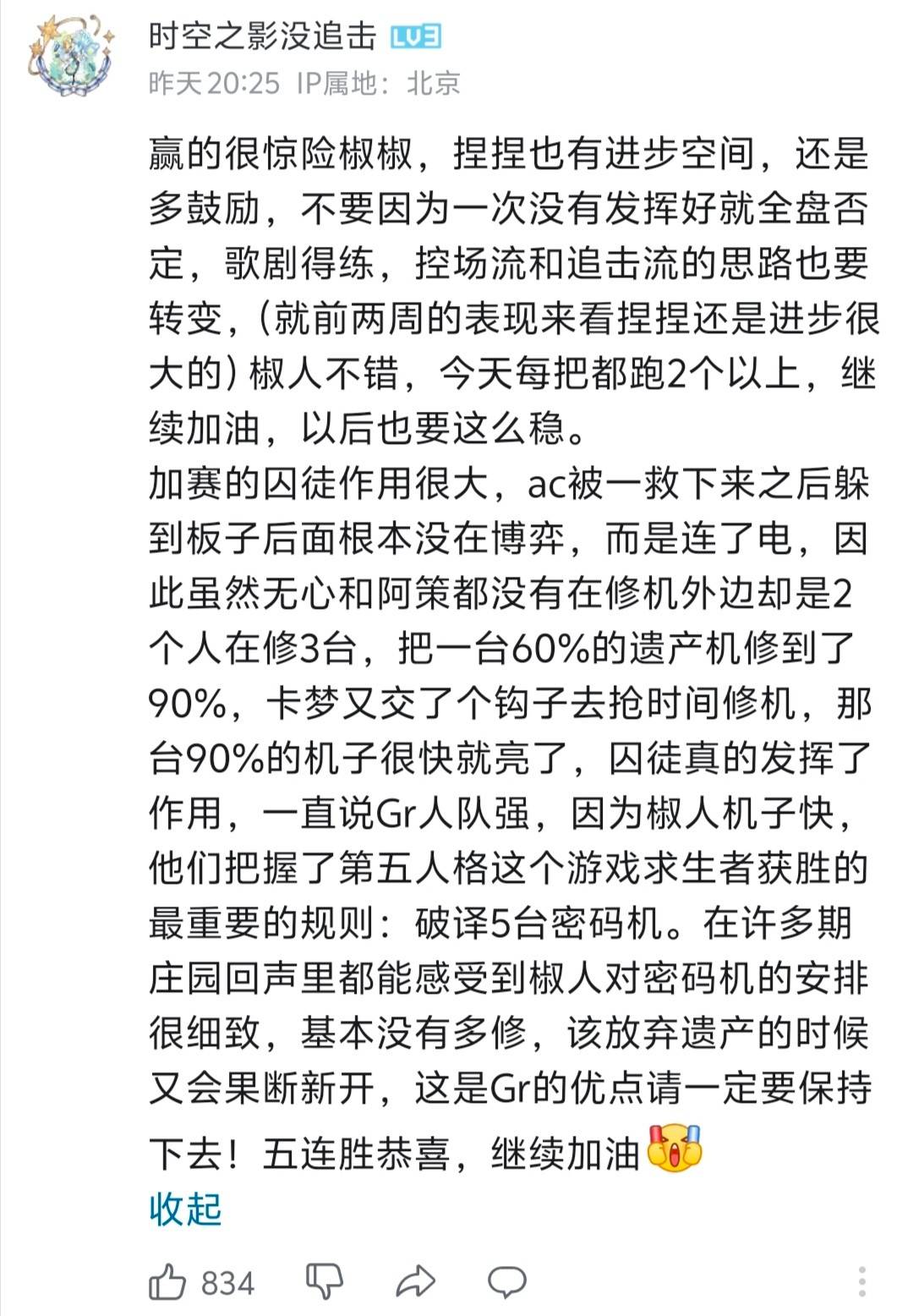913x1316 pixels.
Task: Collapse the comment with 收起
Action: point(185,1209)
